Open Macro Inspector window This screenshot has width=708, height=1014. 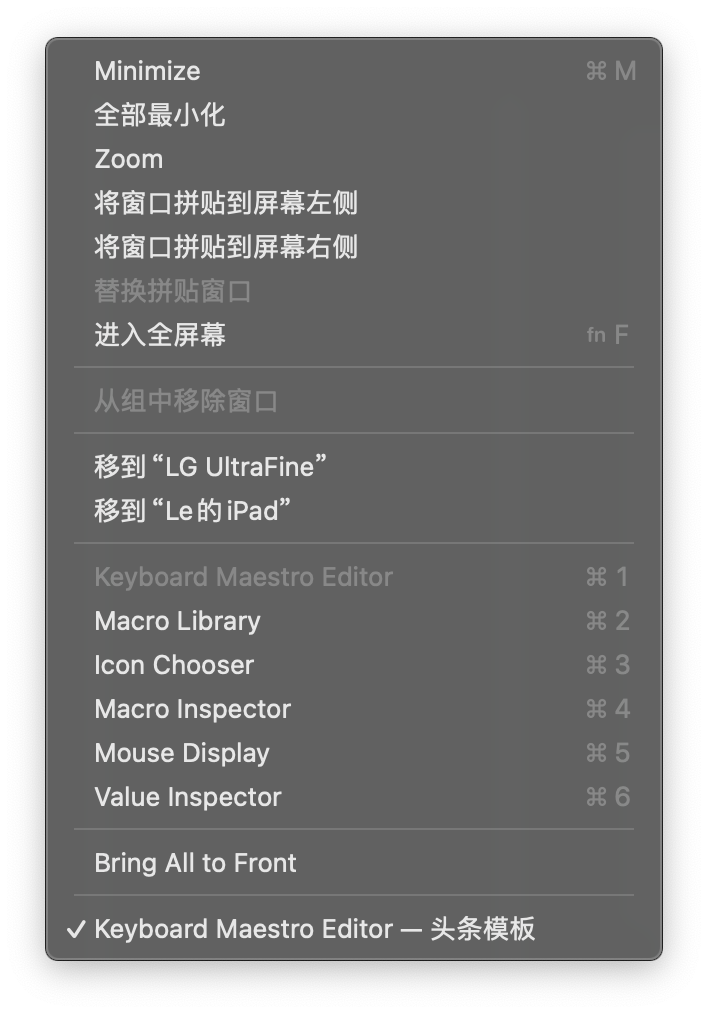[192, 709]
